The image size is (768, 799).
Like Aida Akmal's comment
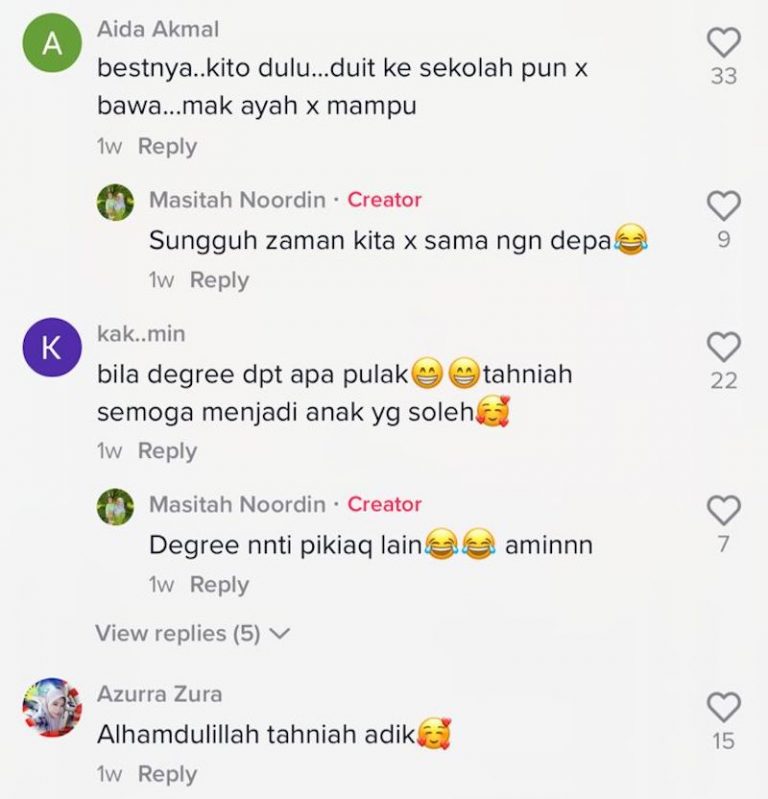723,43
